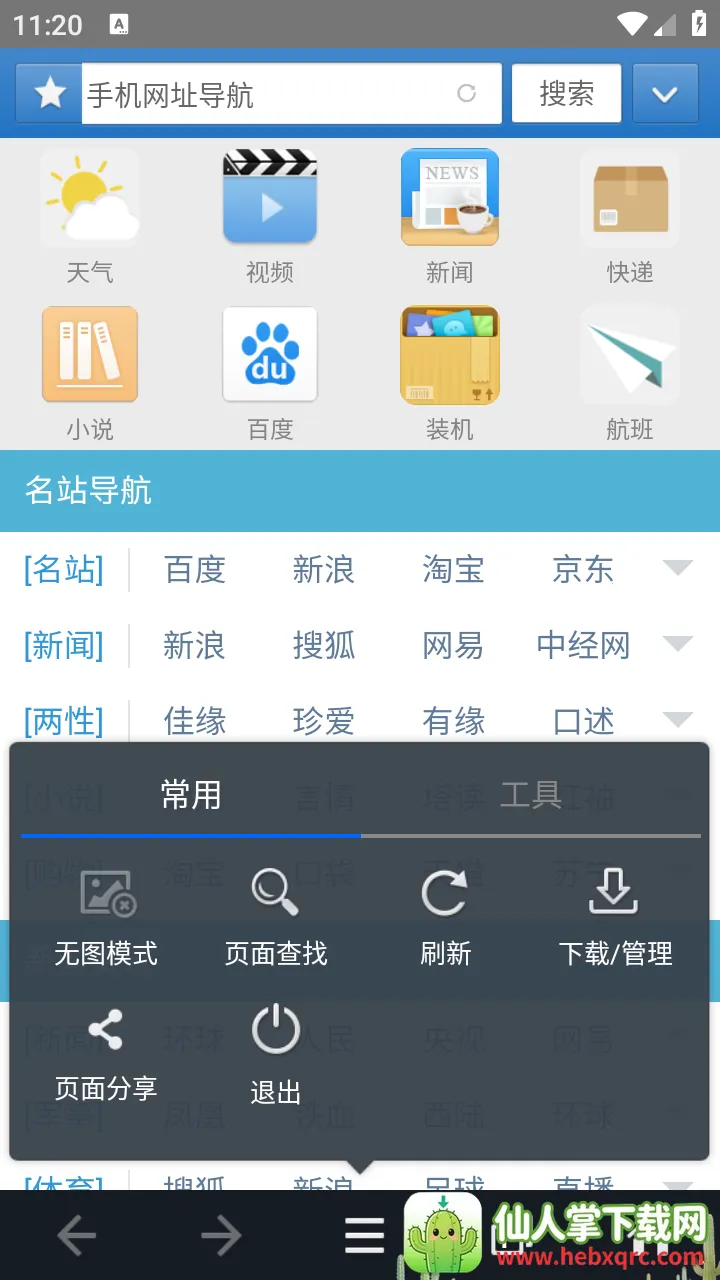Go back with bottom back arrow
This screenshot has width=720, height=1280.
click(x=76, y=1237)
